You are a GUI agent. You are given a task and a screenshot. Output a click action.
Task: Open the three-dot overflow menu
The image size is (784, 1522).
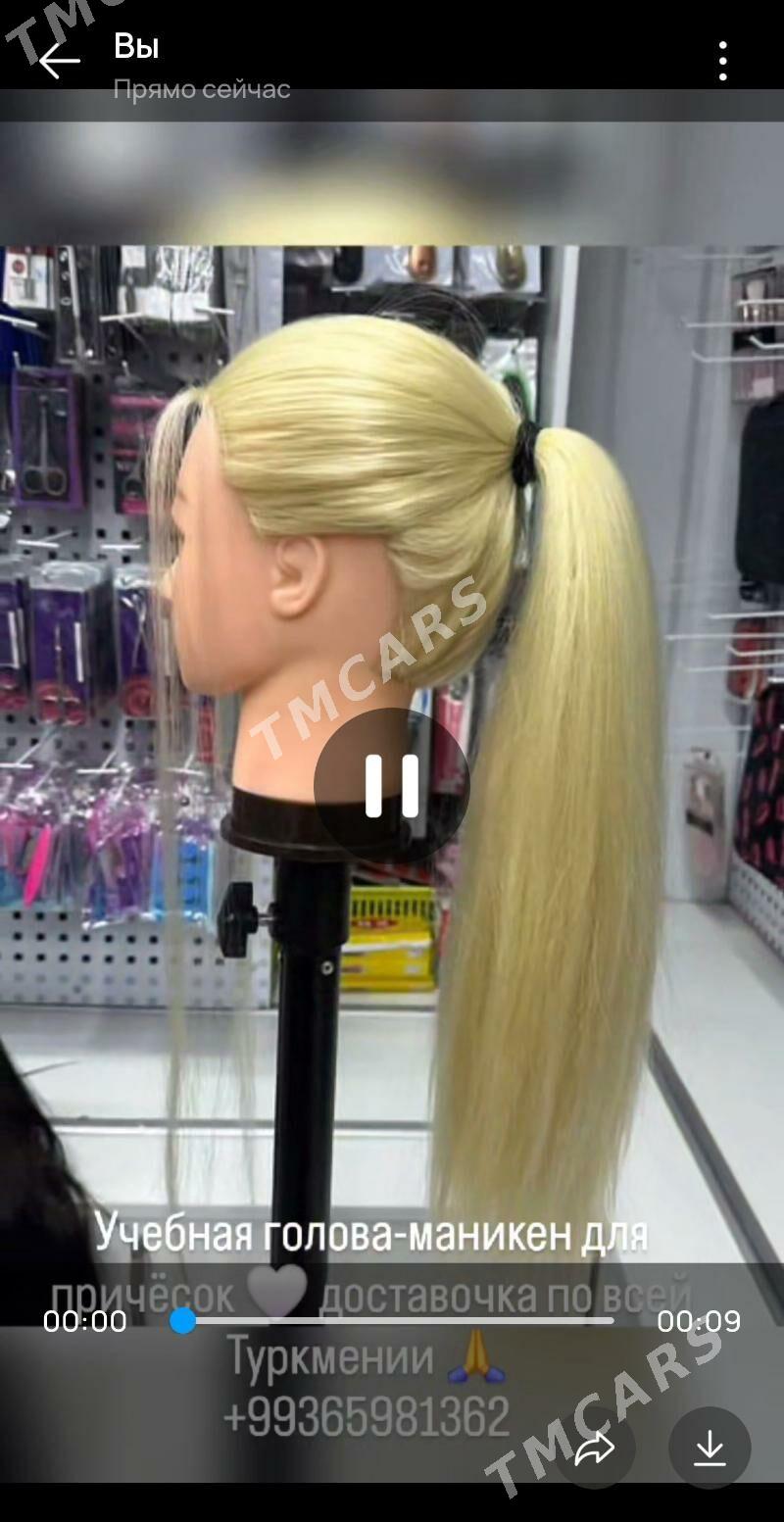coord(722,61)
